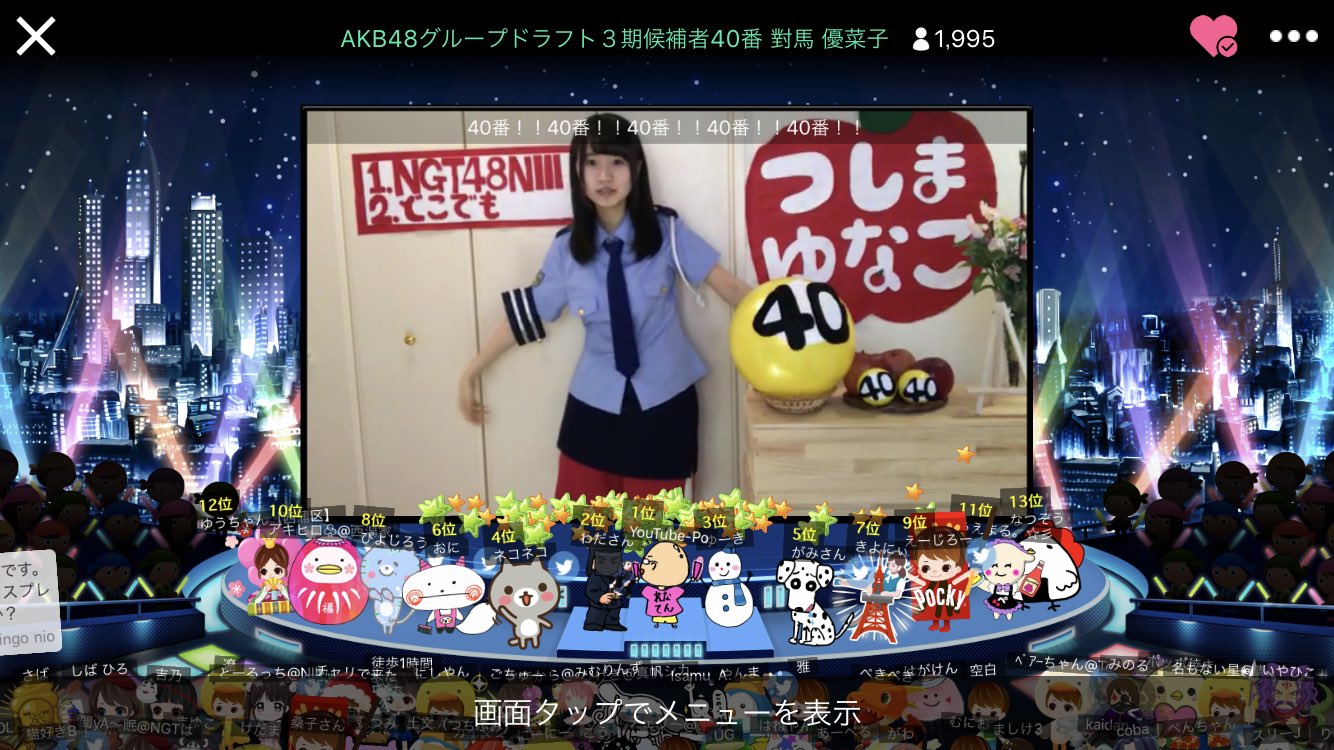Open the 10位 red daruma avatar
Screen dimensions: 1334x750
(326, 582)
